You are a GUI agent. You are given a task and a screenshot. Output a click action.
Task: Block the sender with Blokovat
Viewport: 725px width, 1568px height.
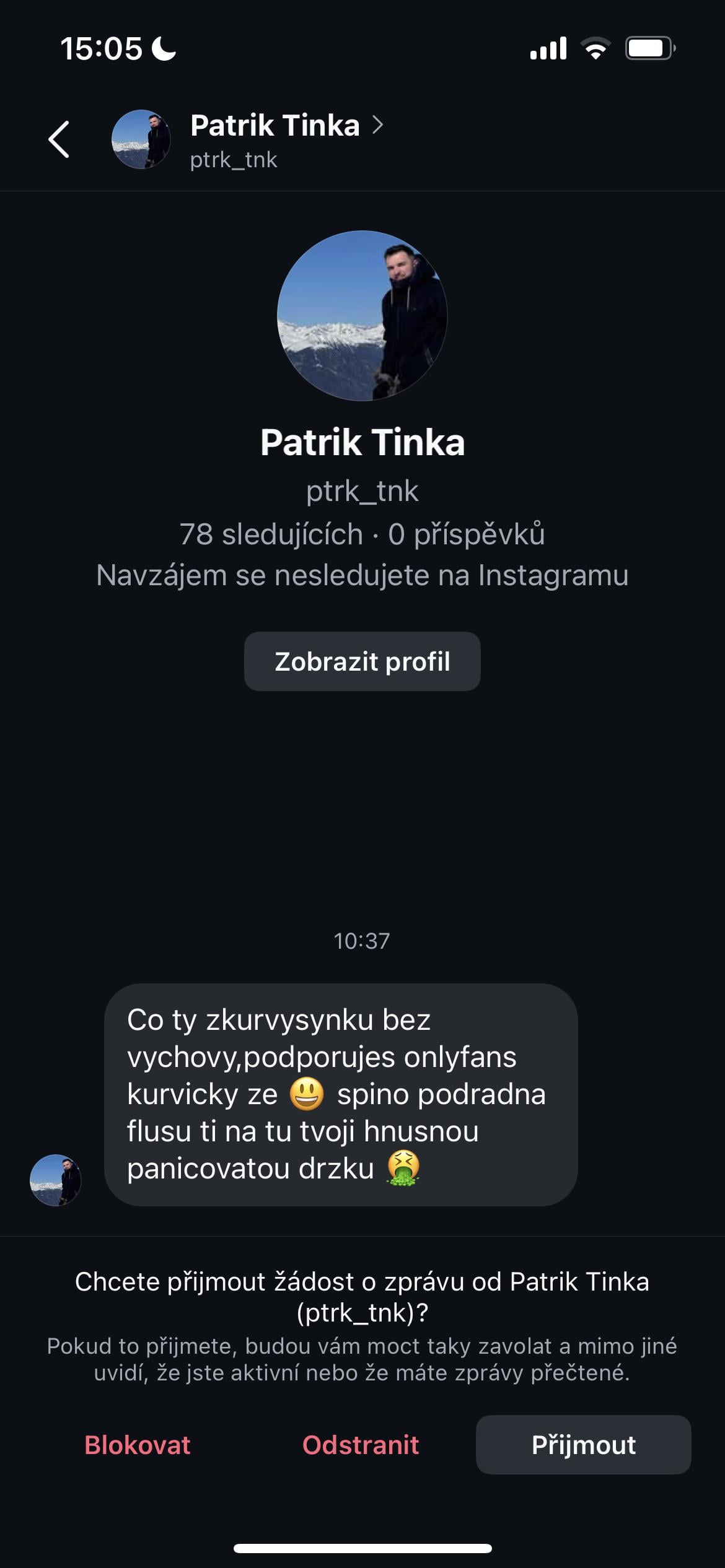(138, 1445)
